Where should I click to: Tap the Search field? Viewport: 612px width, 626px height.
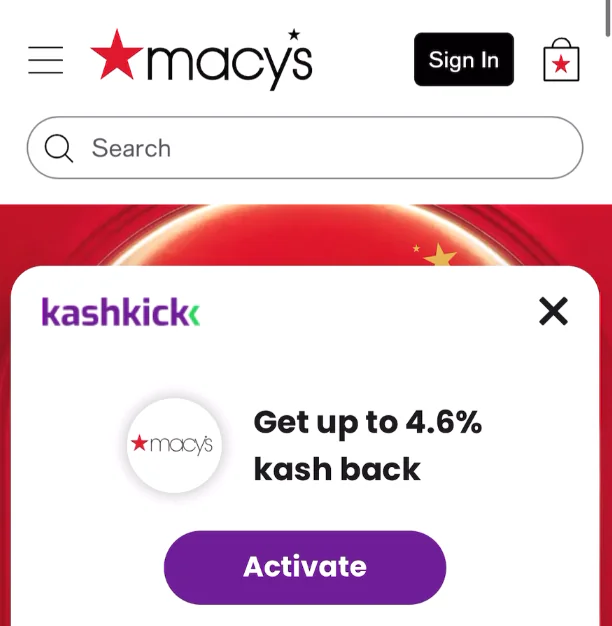coord(305,148)
